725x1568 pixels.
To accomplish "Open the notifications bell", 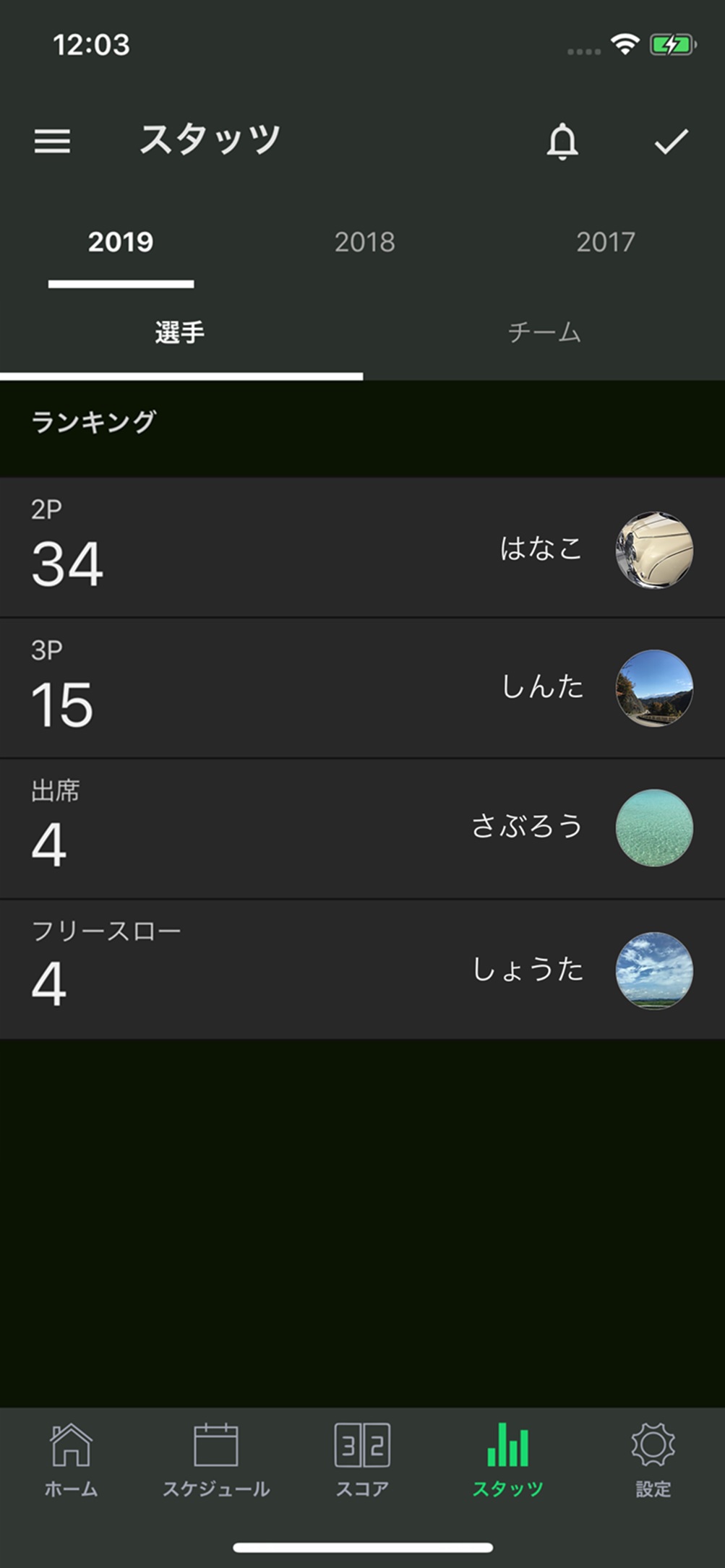I will (x=562, y=141).
